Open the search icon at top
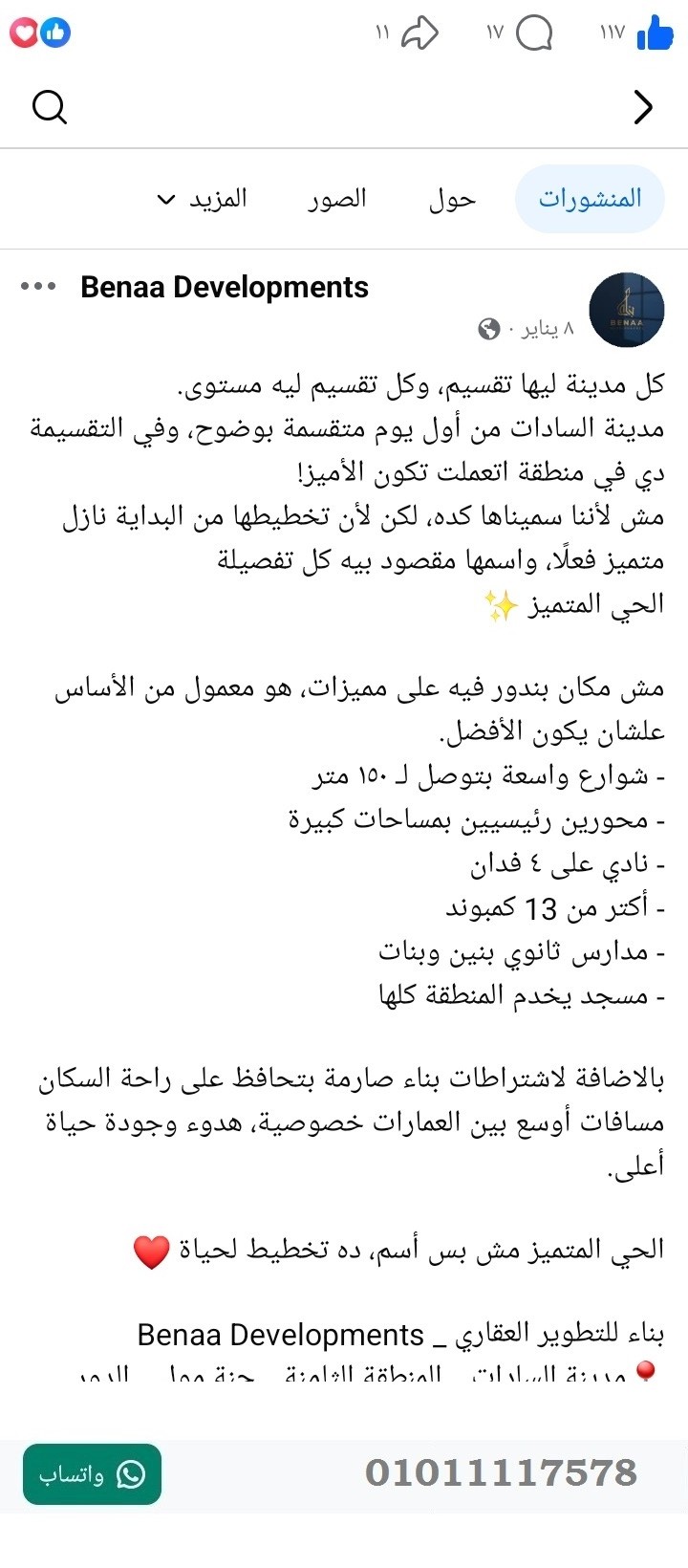The image size is (688, 1568). 49,108
